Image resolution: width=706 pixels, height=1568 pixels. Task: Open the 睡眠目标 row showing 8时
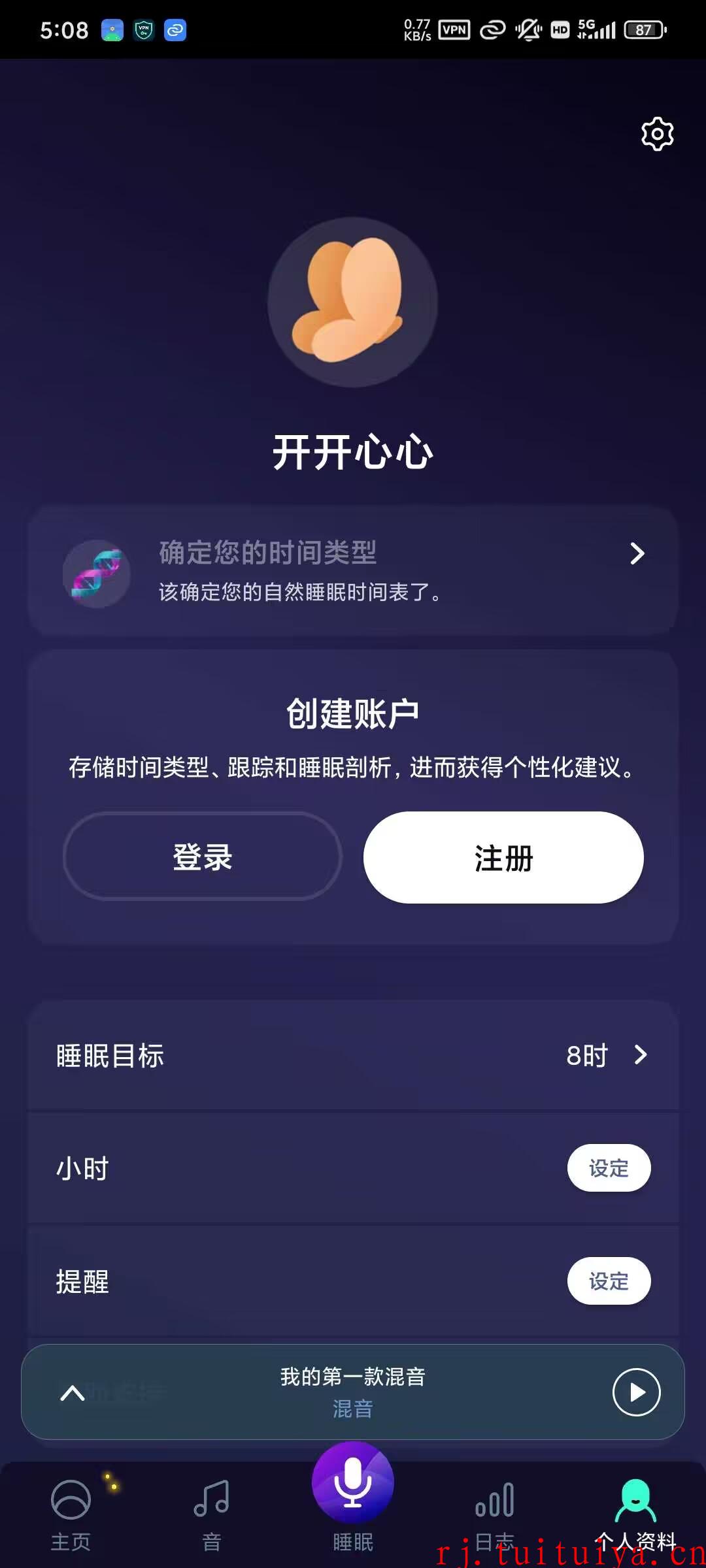click(x=353, y=1055)
